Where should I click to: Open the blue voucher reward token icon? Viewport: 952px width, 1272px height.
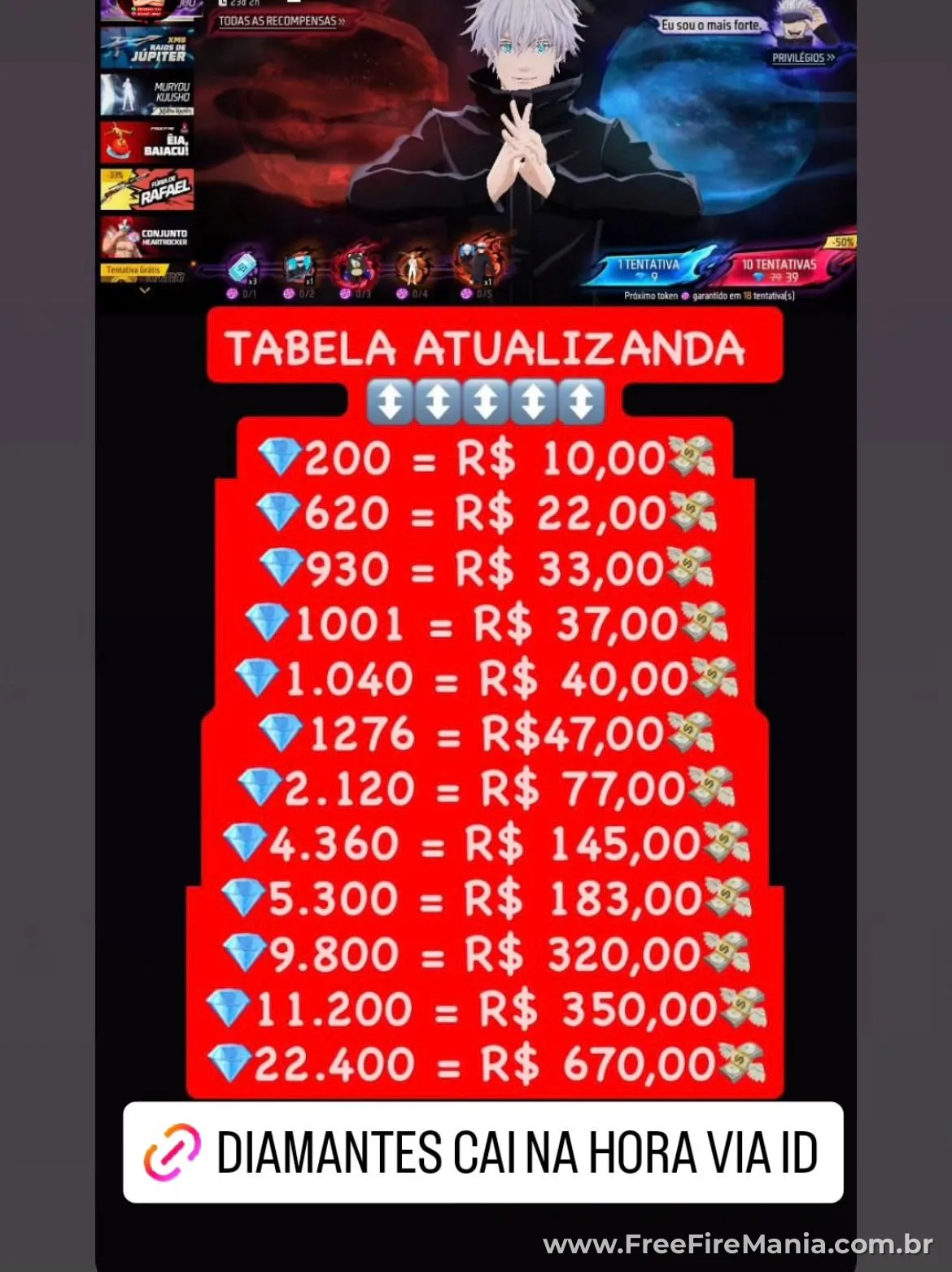pos(243,266)
